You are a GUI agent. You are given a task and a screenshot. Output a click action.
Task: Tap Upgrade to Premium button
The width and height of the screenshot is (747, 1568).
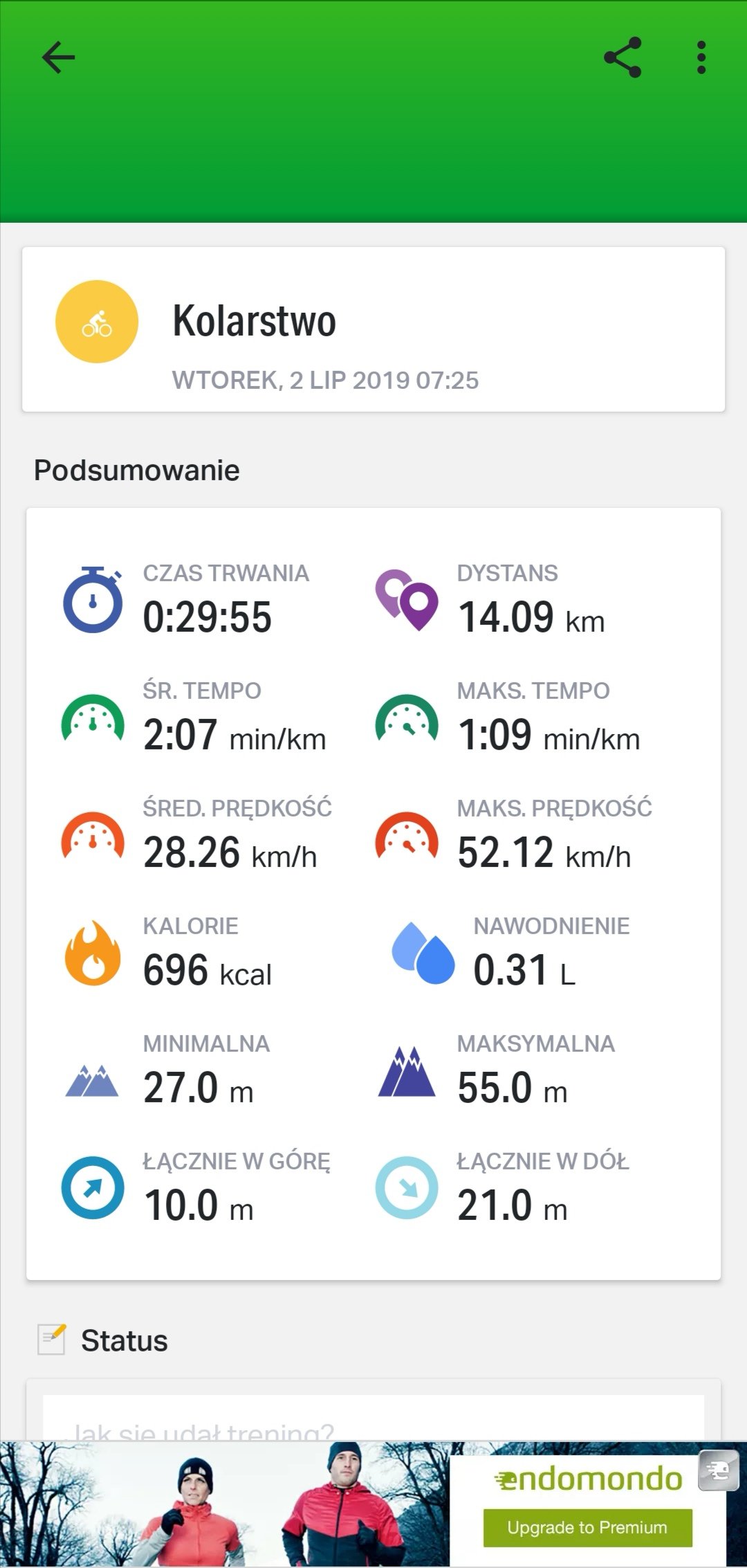pyautogui.click(x=587, y=1527)
